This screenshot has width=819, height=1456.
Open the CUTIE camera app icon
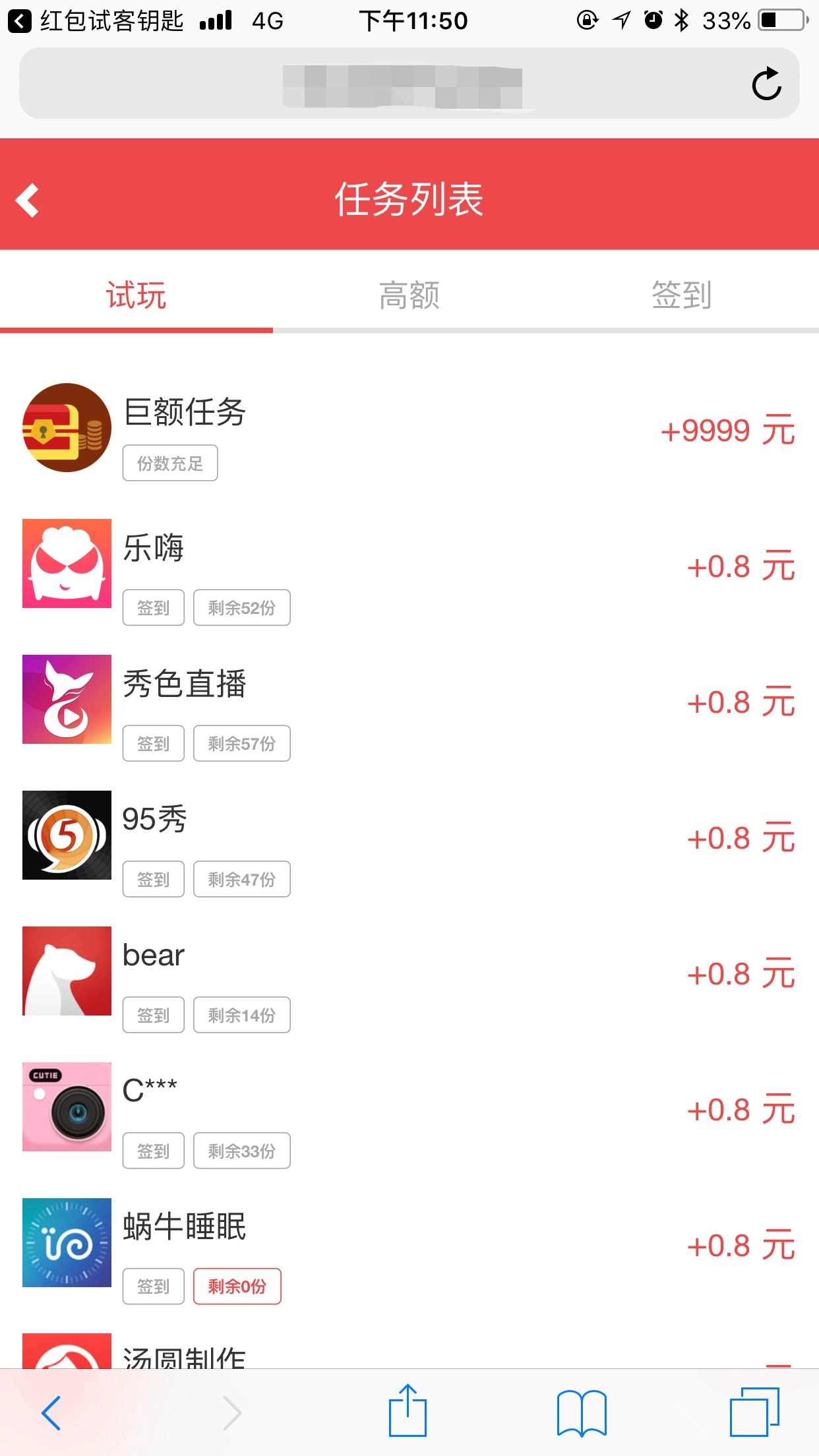[x=66, y=1108]
